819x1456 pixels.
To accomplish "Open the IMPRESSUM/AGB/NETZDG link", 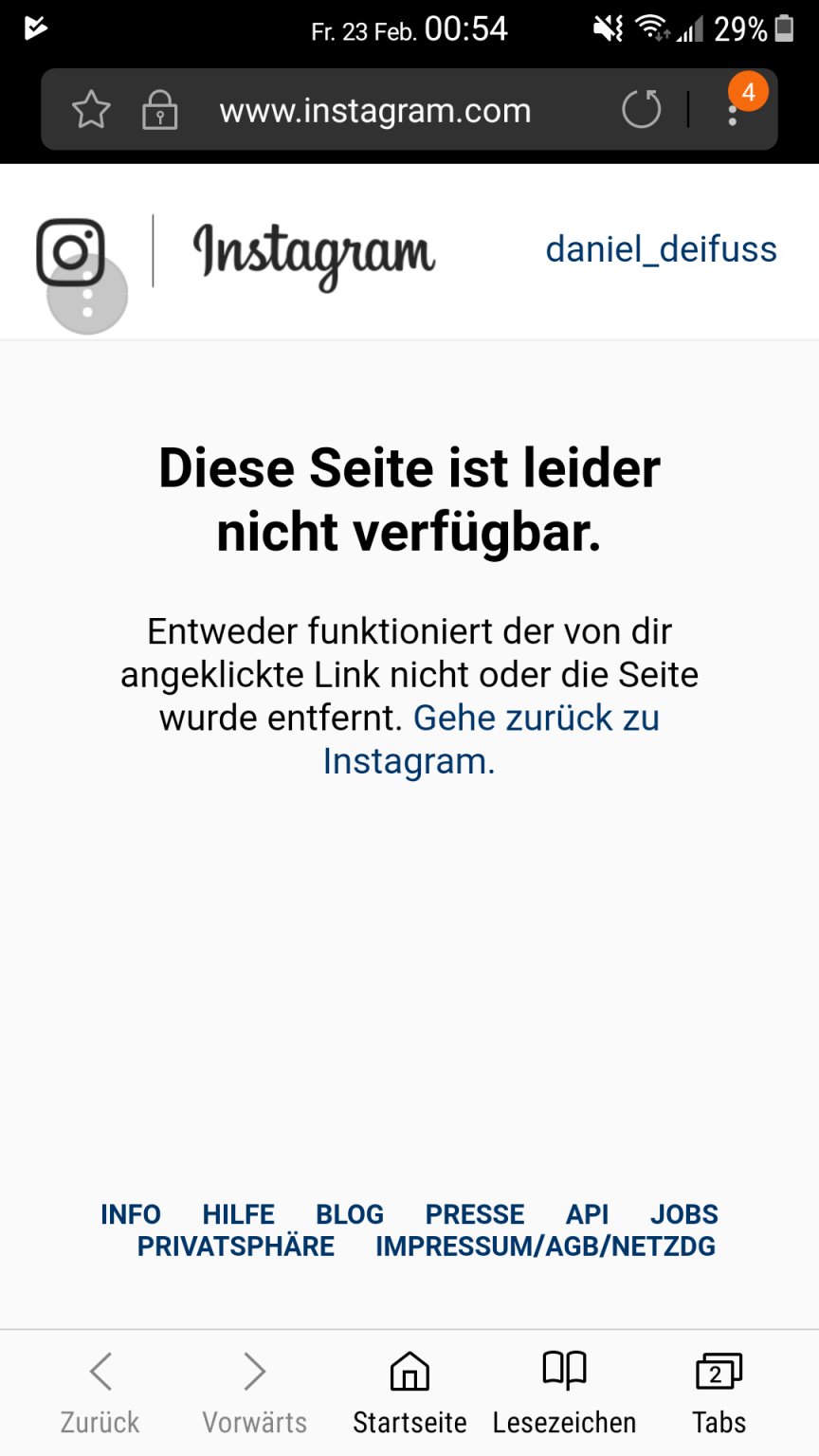I will 545,1247.
